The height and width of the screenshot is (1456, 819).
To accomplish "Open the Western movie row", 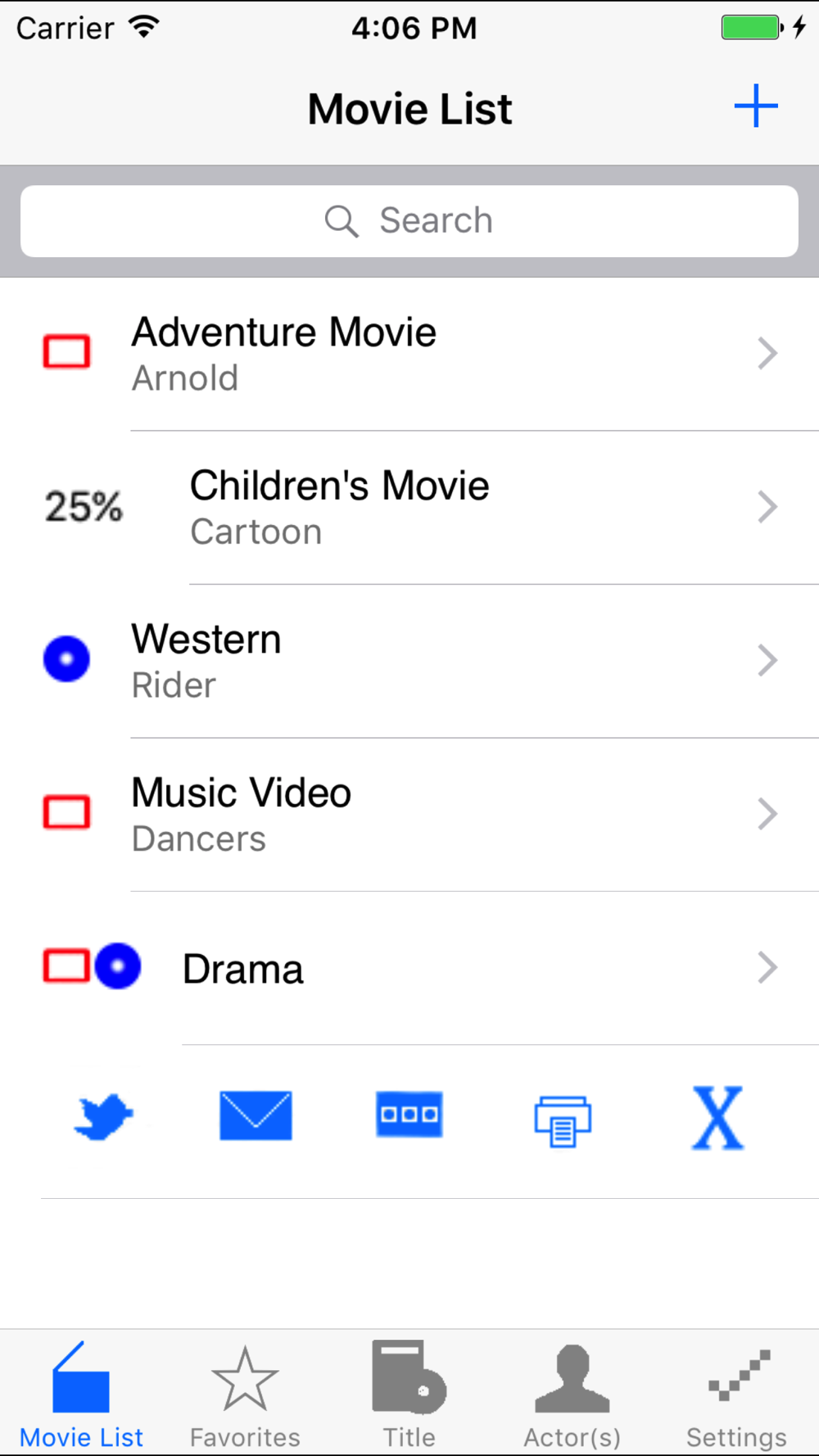I will point(409,661).
